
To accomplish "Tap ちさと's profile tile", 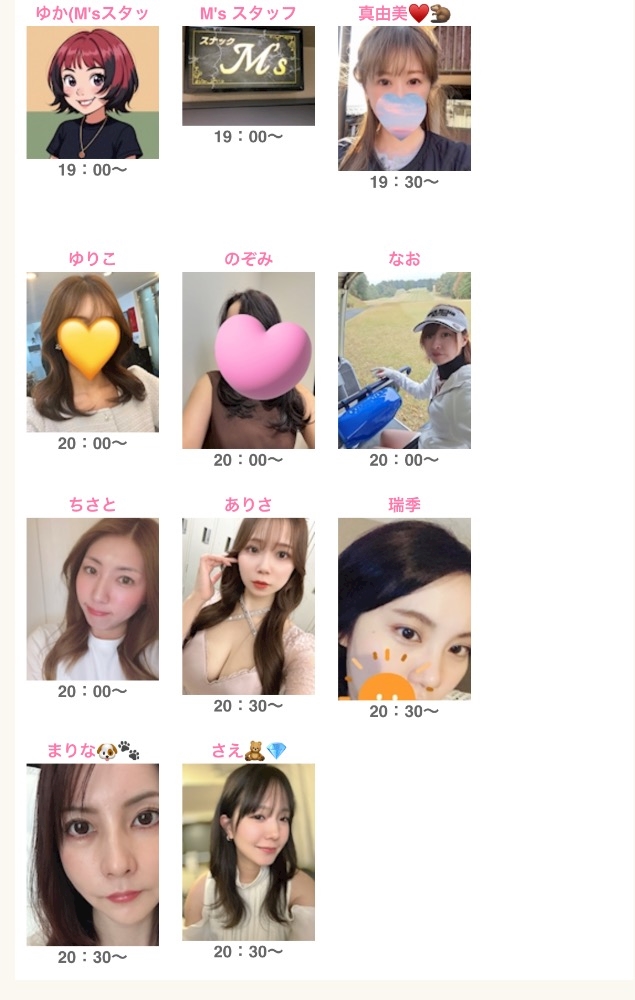I will tap(92, 599).
